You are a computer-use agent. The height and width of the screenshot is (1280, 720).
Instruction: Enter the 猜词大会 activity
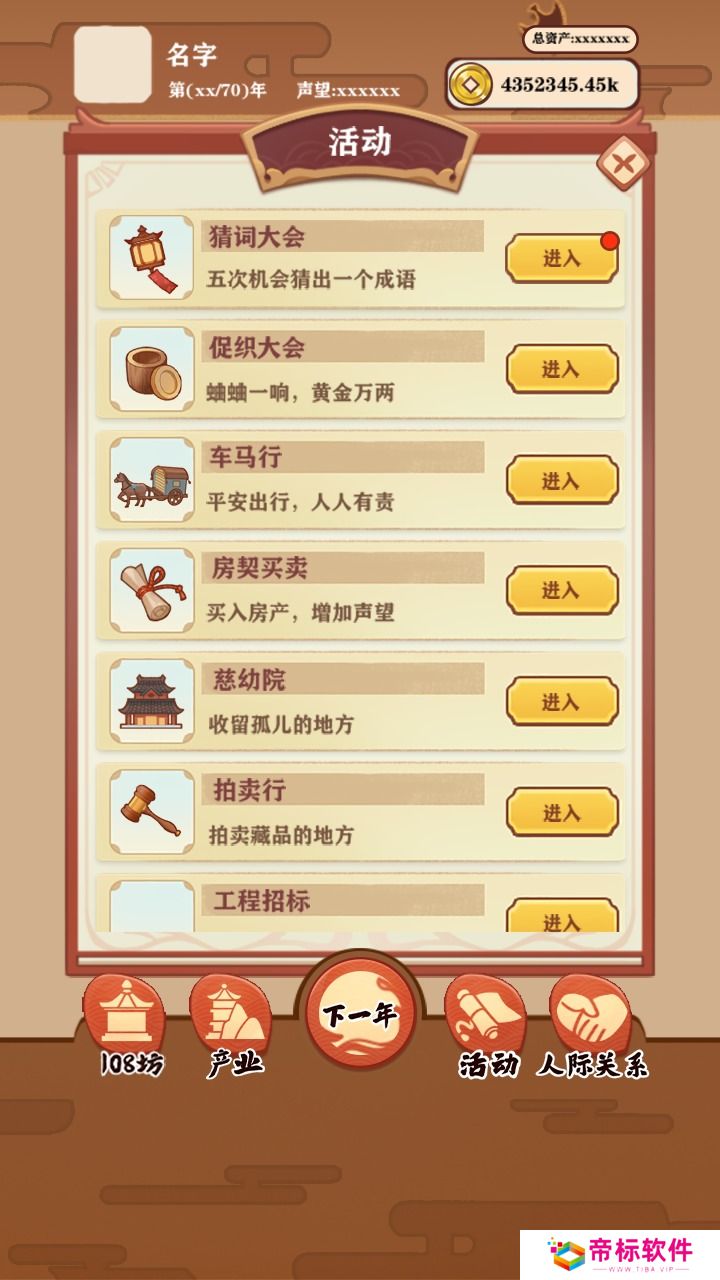(x=561, y=259)
